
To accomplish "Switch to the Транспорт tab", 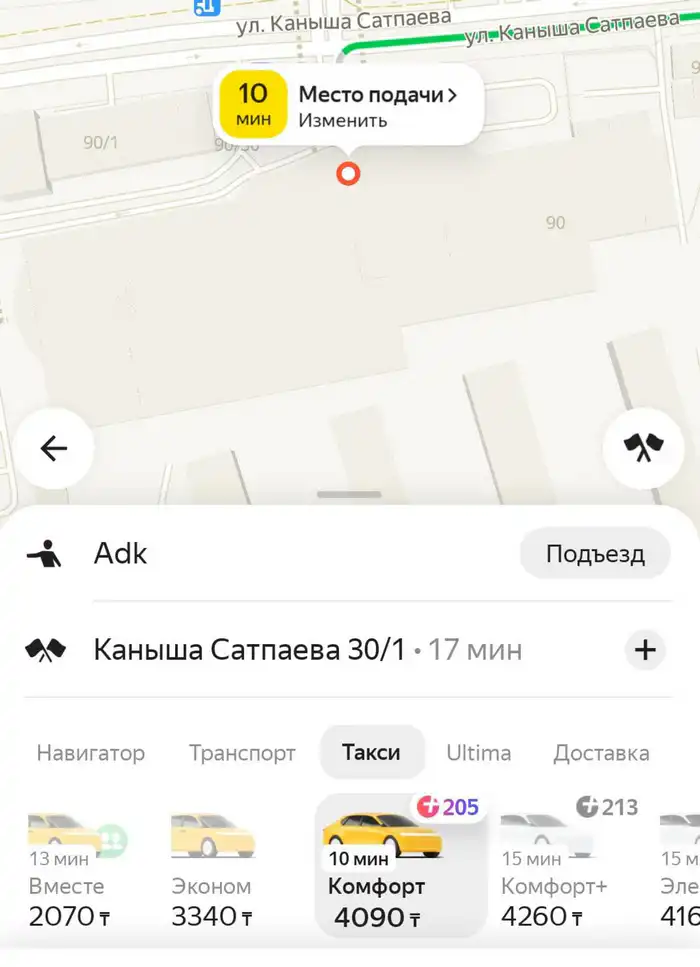I will point(242,753).
